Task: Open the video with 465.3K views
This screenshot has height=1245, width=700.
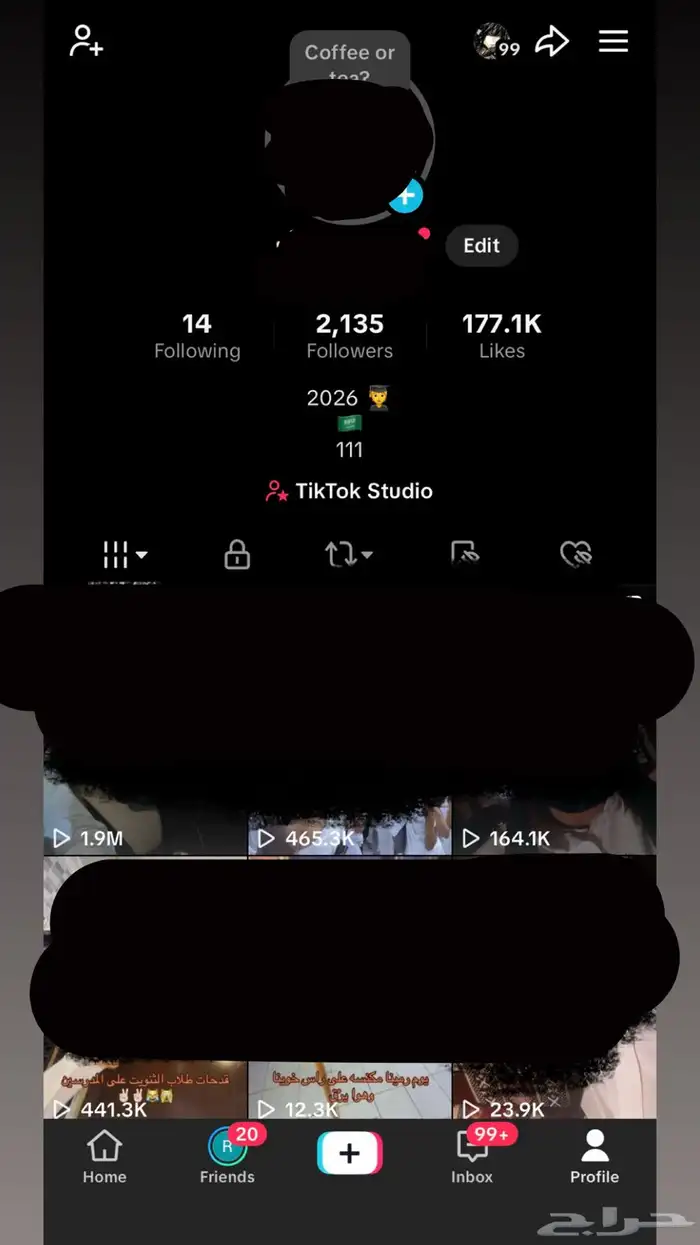Action: 349,810
